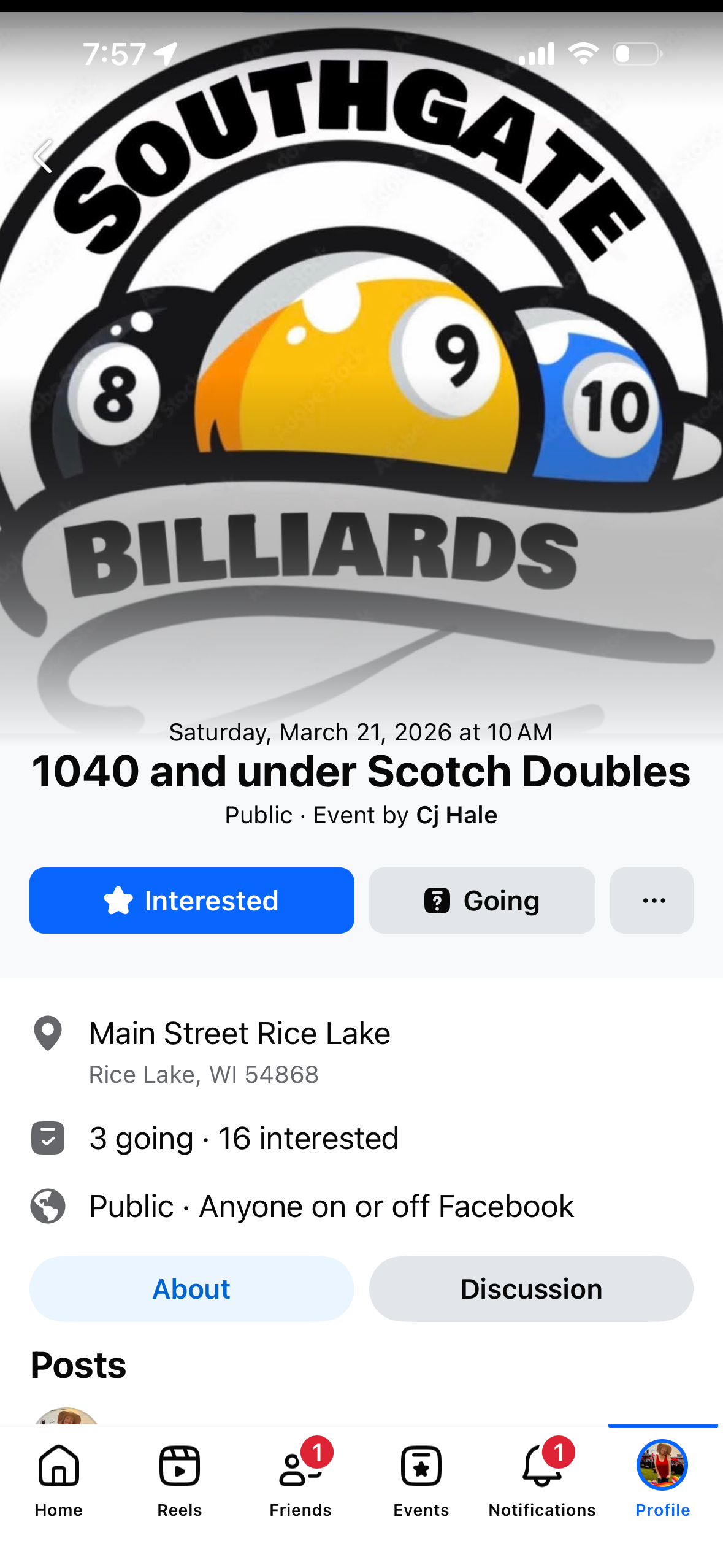Select Going for this event
This screenshot has height=1568, width=723.
point(481,900)
